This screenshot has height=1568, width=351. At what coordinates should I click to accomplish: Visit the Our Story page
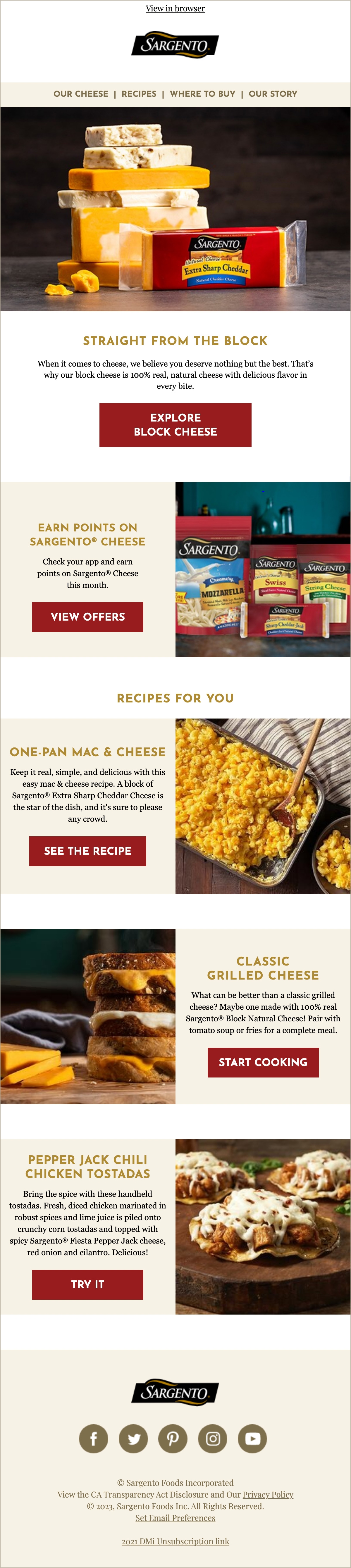point(273,94)
